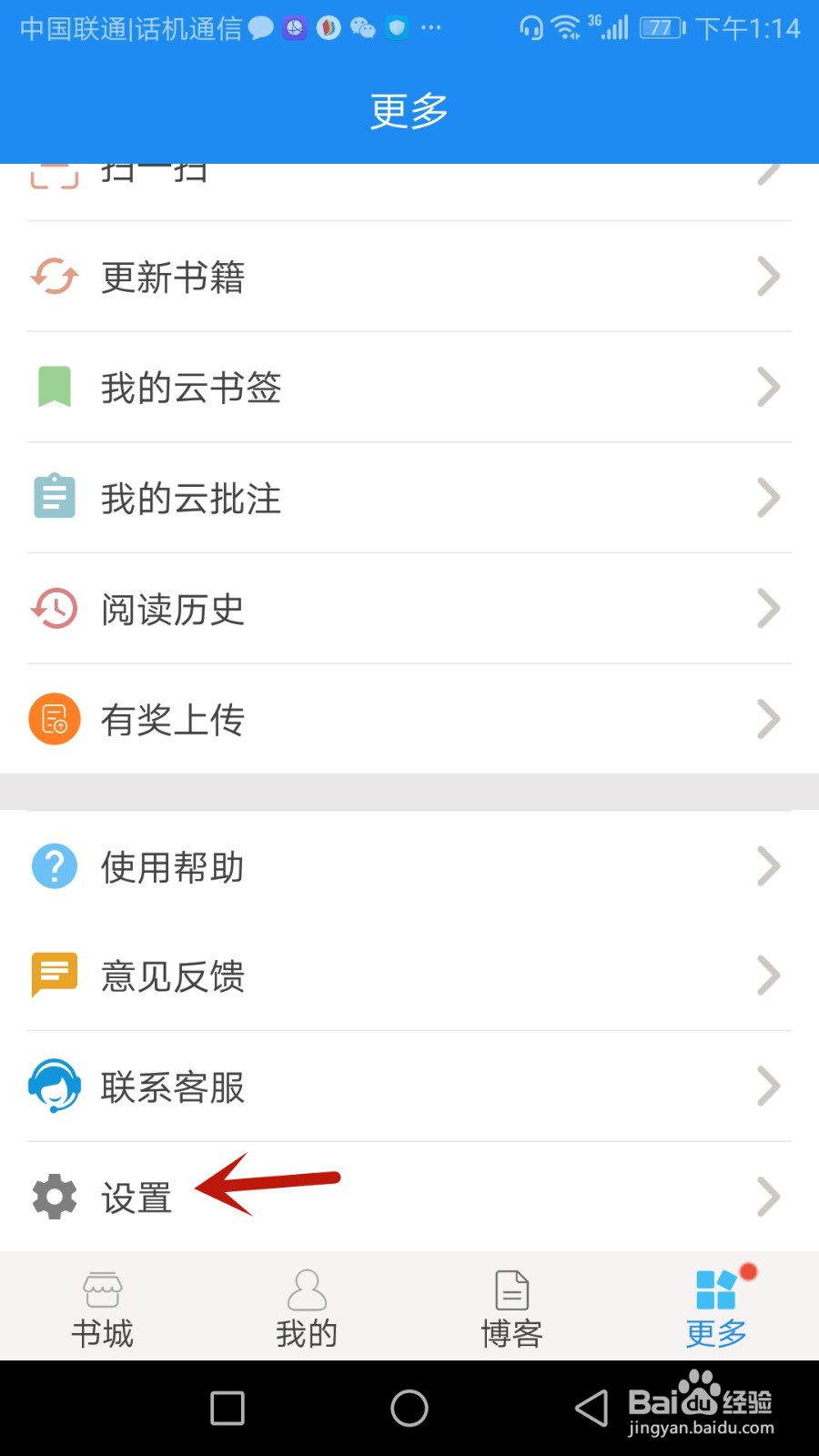819x1456 pixels.
Task: Tap the feedback message icon for 意见反馈
Action: coord(54,976)
